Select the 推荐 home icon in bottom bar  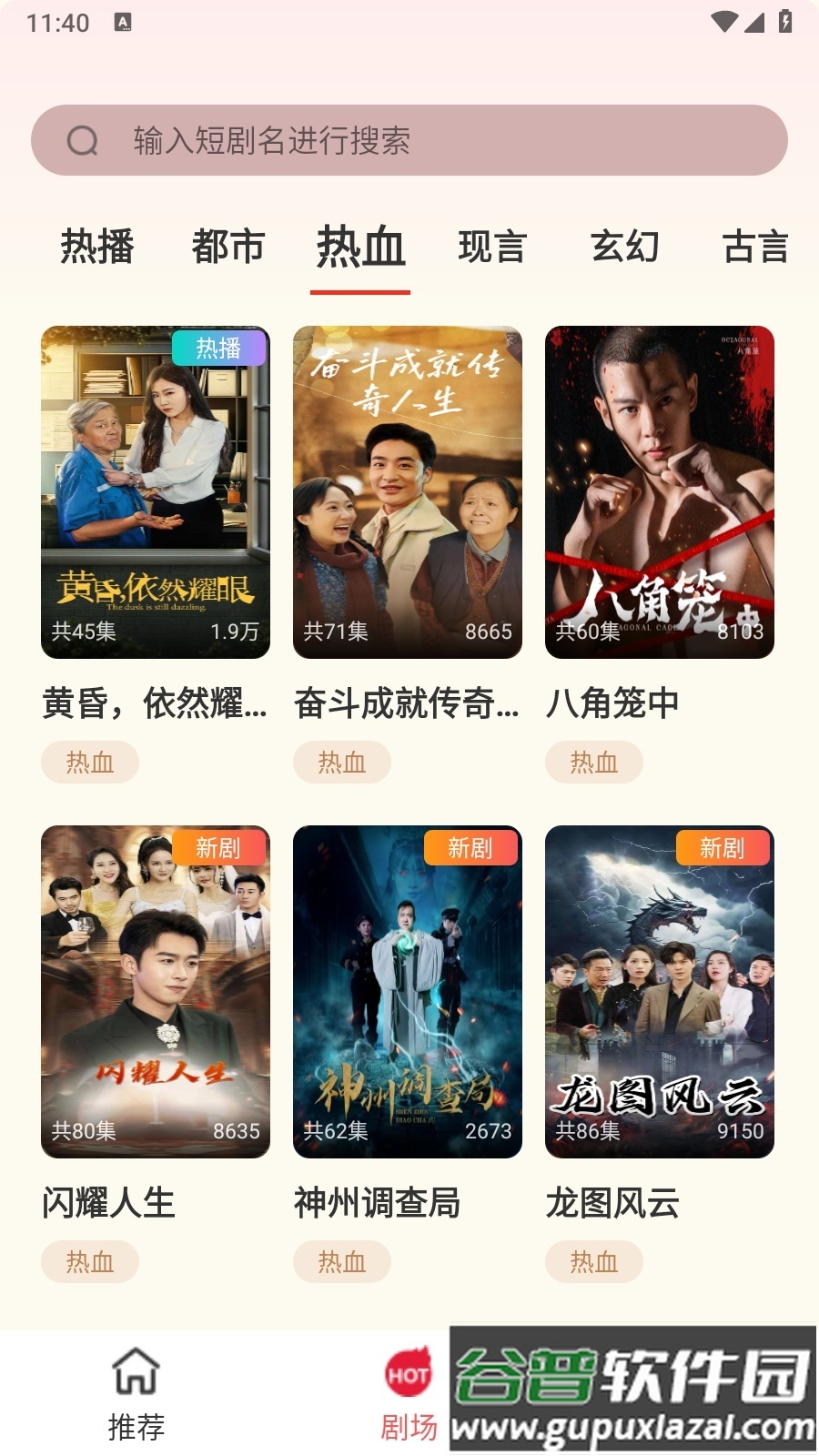[135, 1372]
